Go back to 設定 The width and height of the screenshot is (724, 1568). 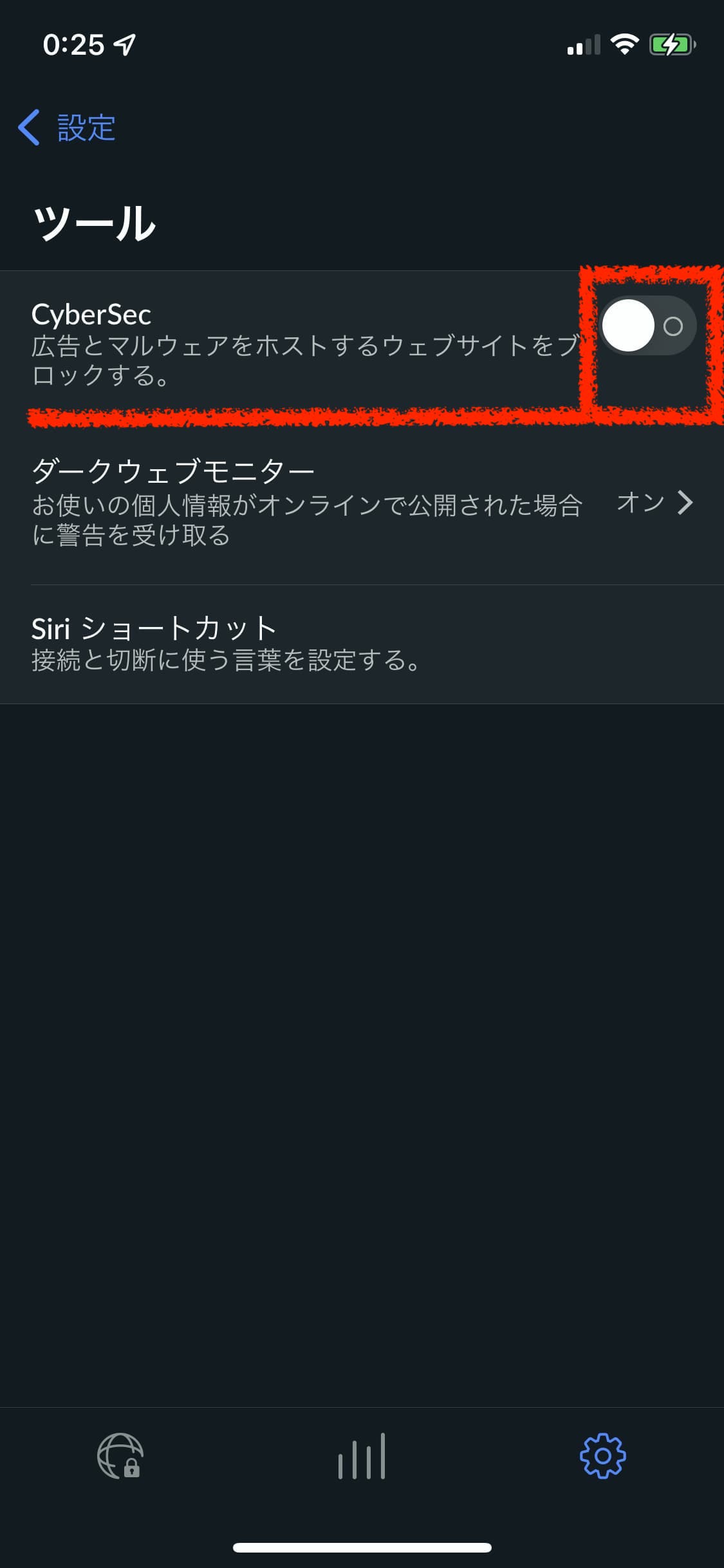pyautogui.click(x=67, y=127)
